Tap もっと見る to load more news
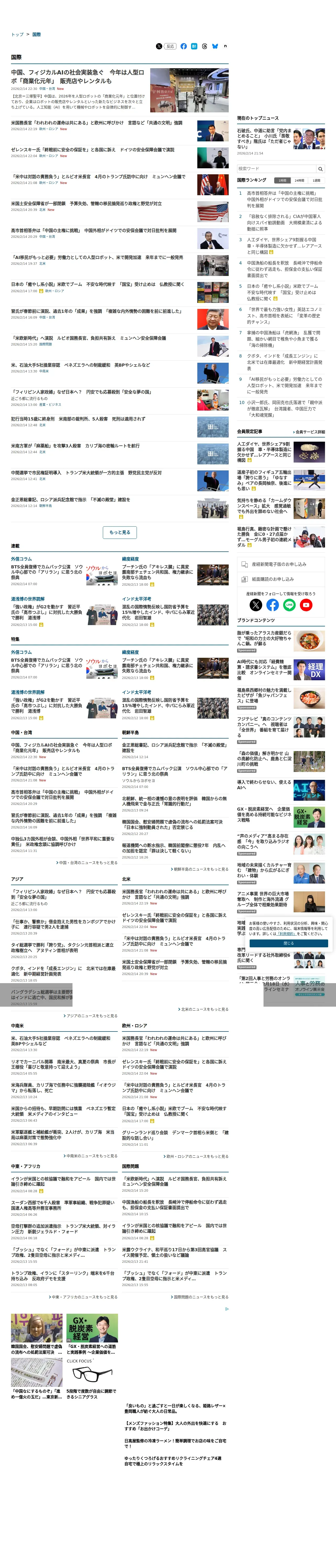This screenshot has width=336, height=1568. point(120,533)
